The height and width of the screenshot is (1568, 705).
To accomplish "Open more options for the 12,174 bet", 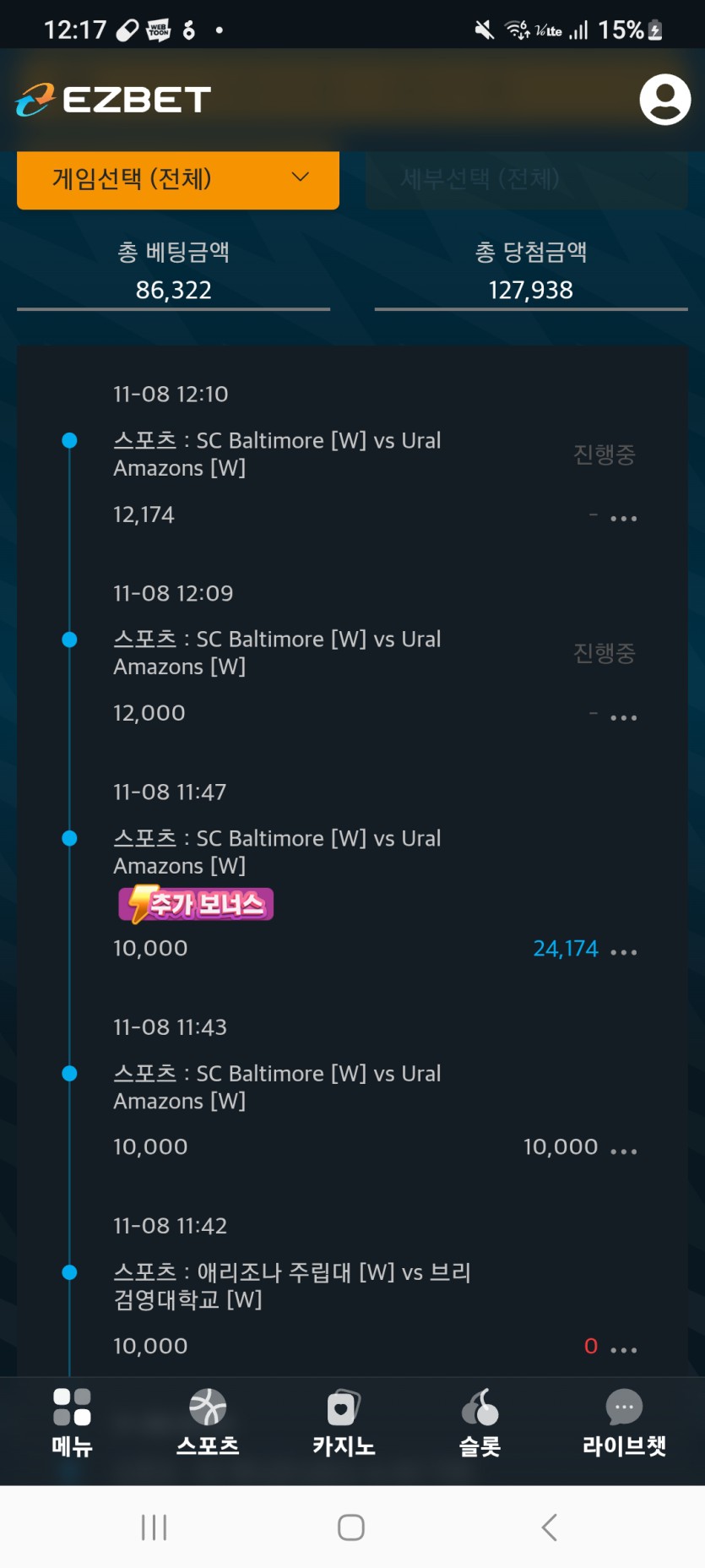I will point(623,518).
